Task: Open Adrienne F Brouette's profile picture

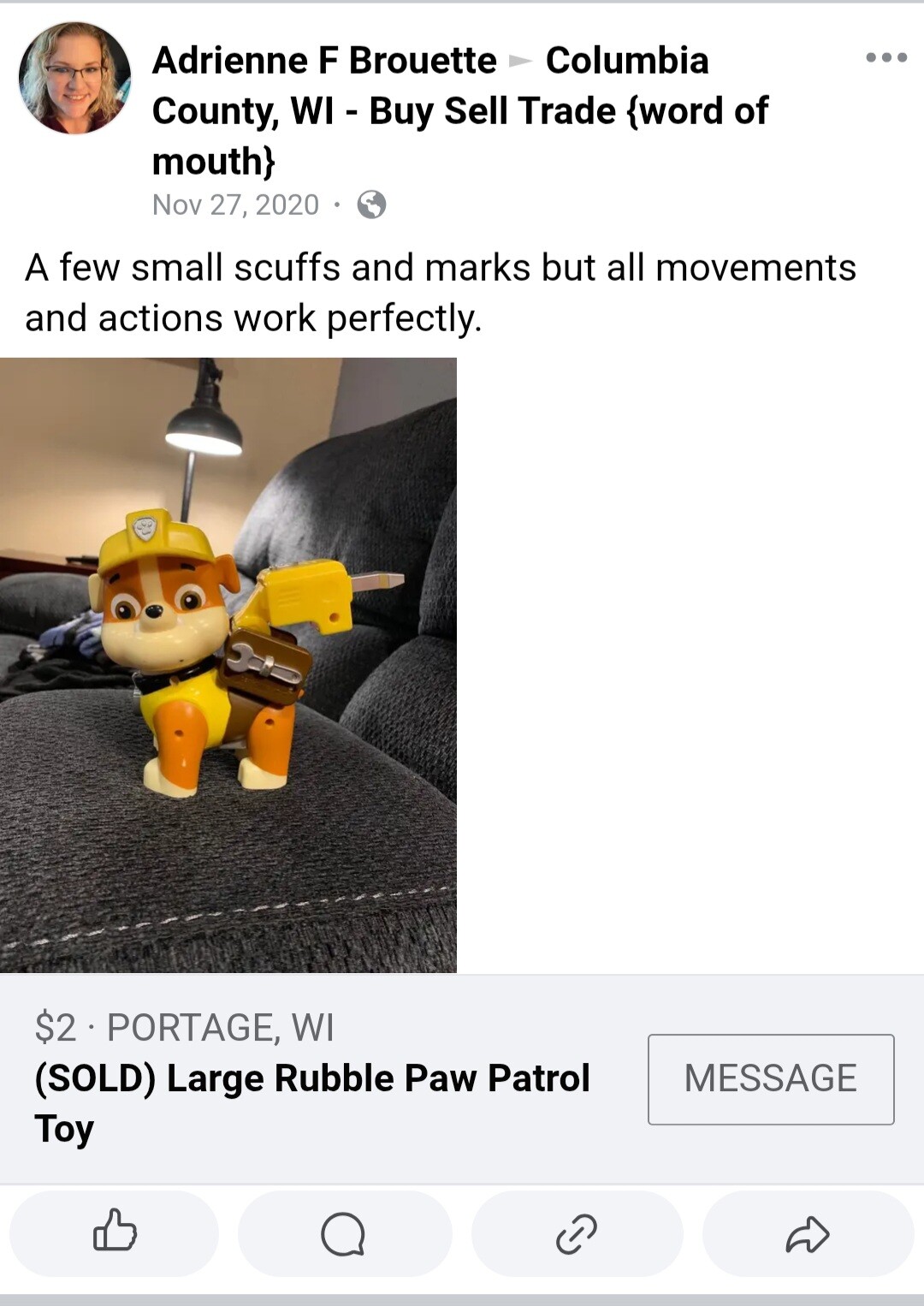Action: (75, 78)
